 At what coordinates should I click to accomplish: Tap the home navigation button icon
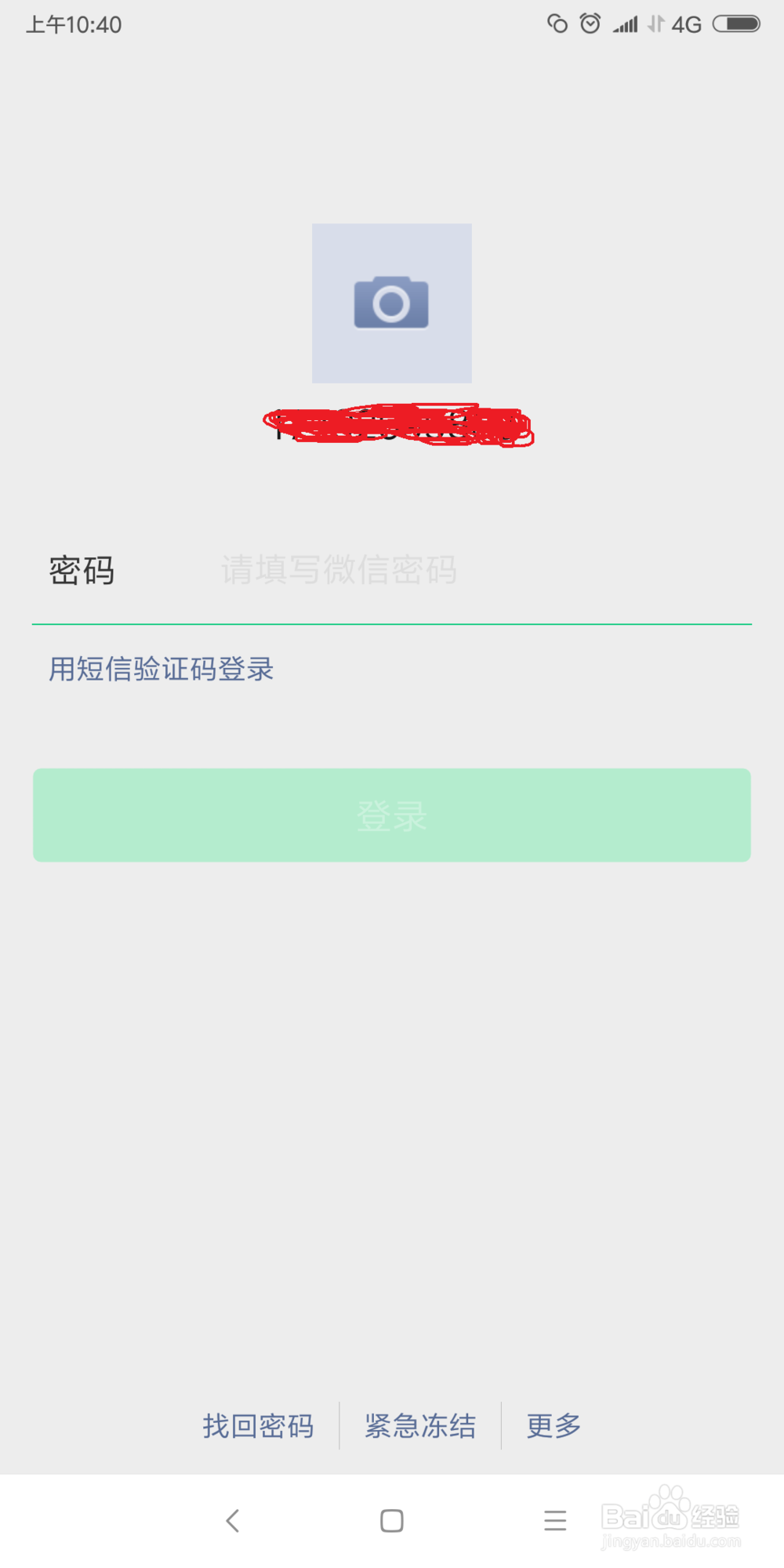(391, 1521)
